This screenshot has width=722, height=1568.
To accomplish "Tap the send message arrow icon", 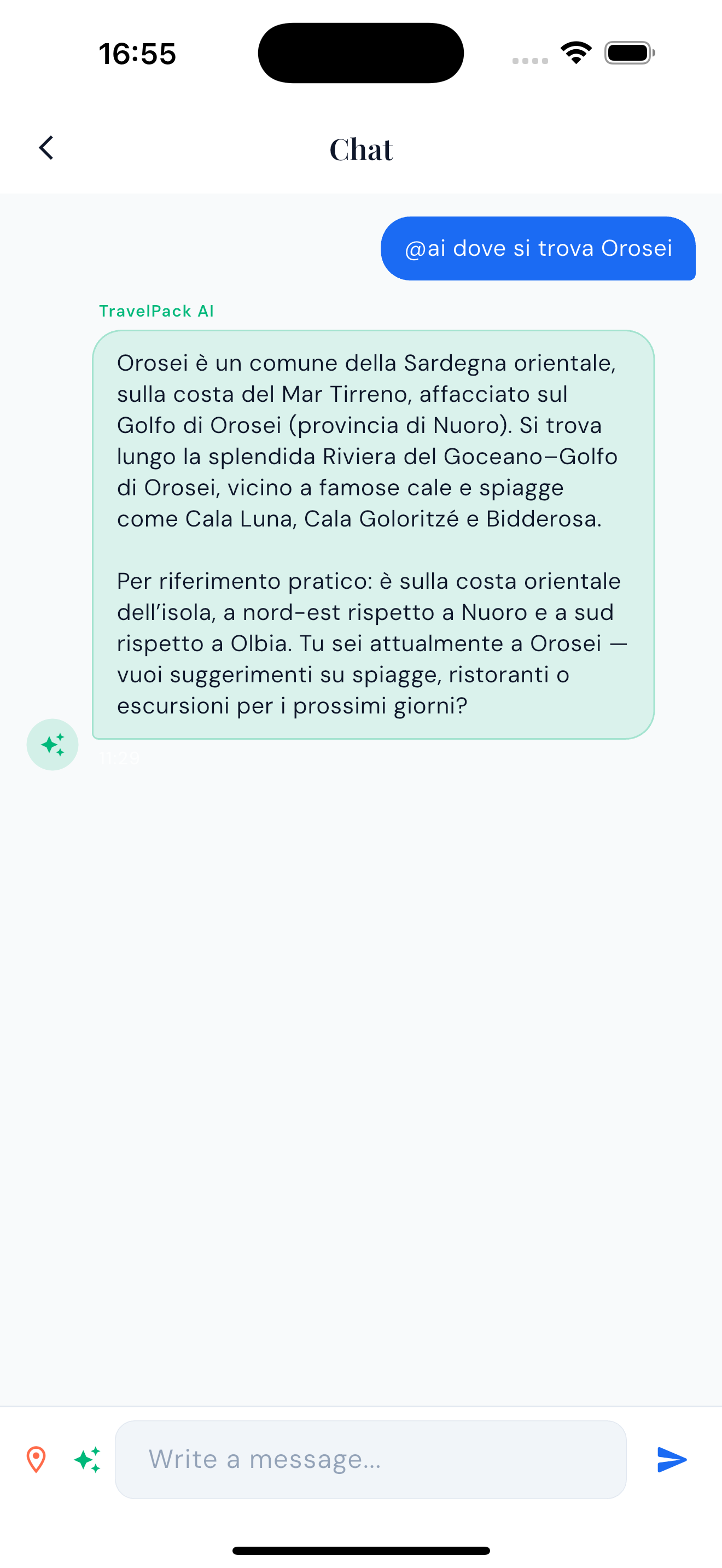I will coord(672,1459).
